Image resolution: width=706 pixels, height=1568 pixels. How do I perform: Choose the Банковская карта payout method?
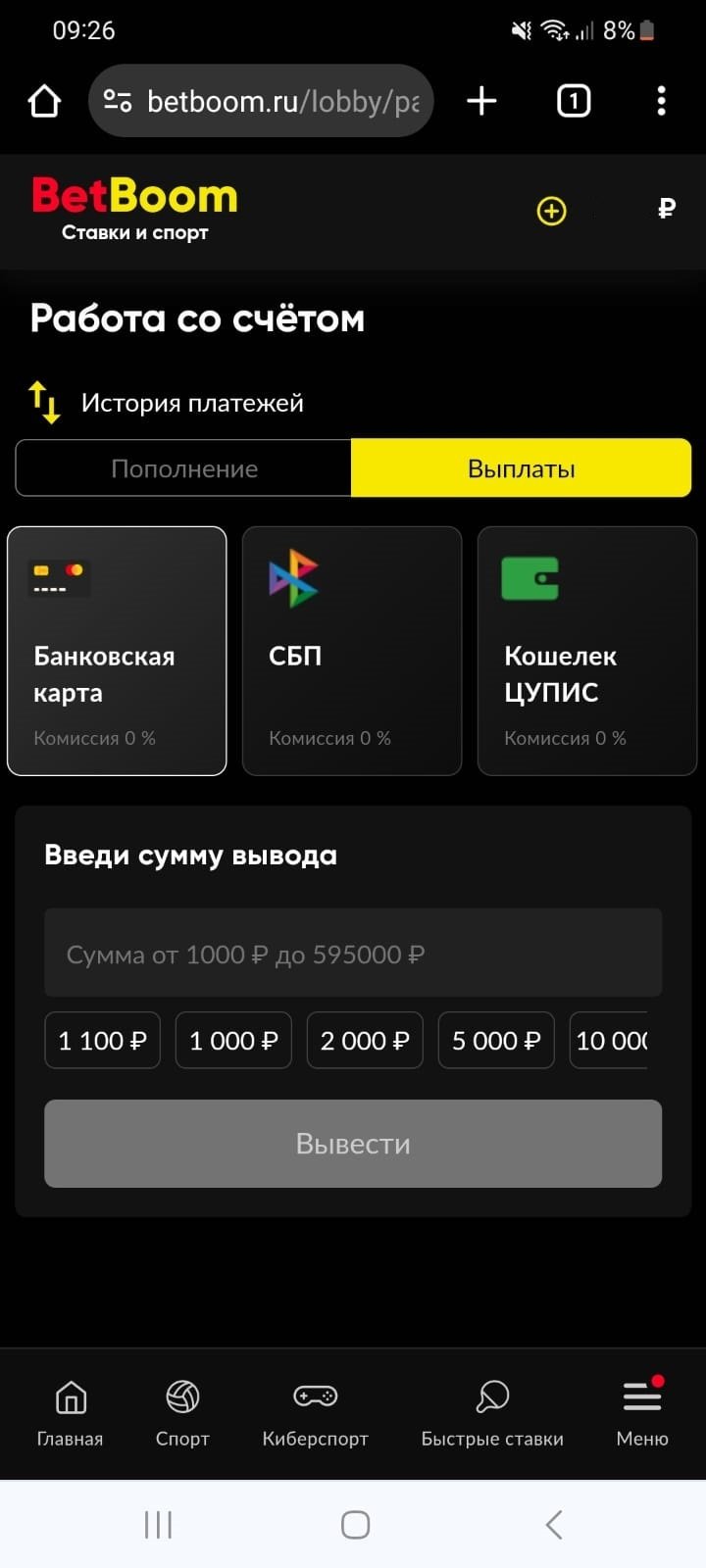tap(117, 651)
